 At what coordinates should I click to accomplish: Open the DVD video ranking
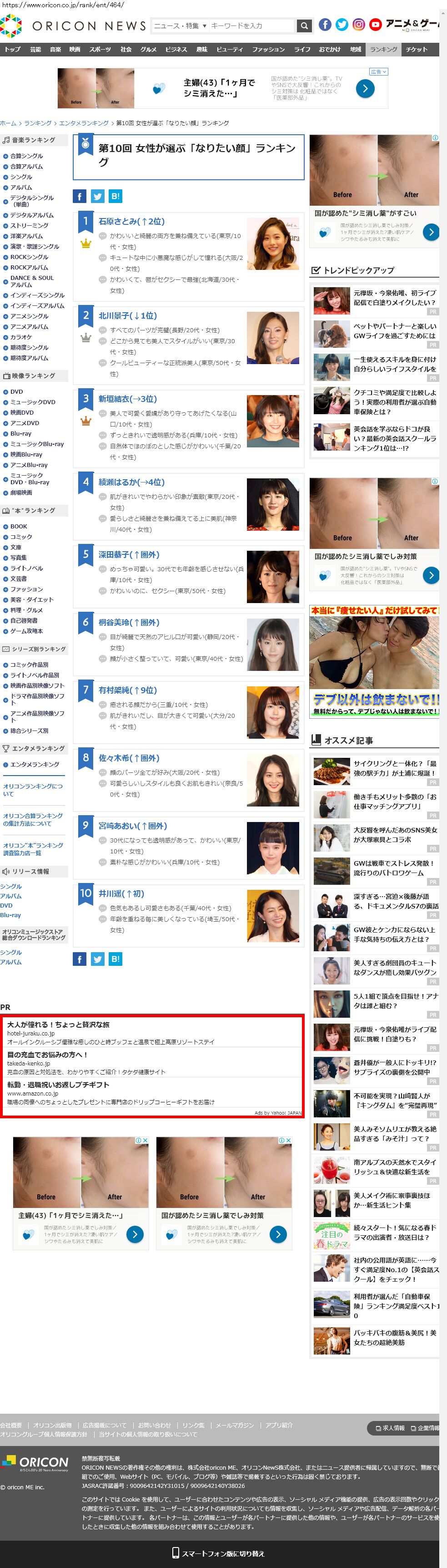[x=16, y=391]
